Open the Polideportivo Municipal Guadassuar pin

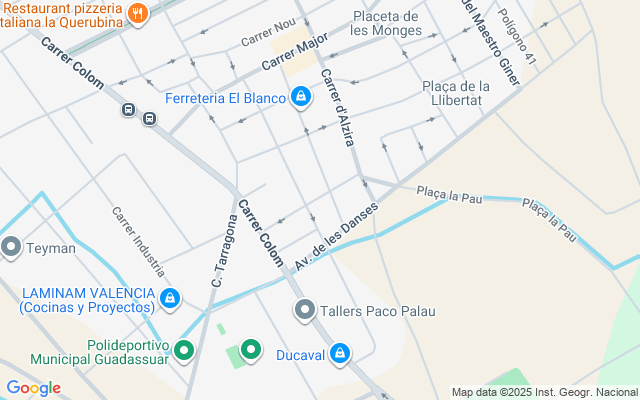pos(183,351)
